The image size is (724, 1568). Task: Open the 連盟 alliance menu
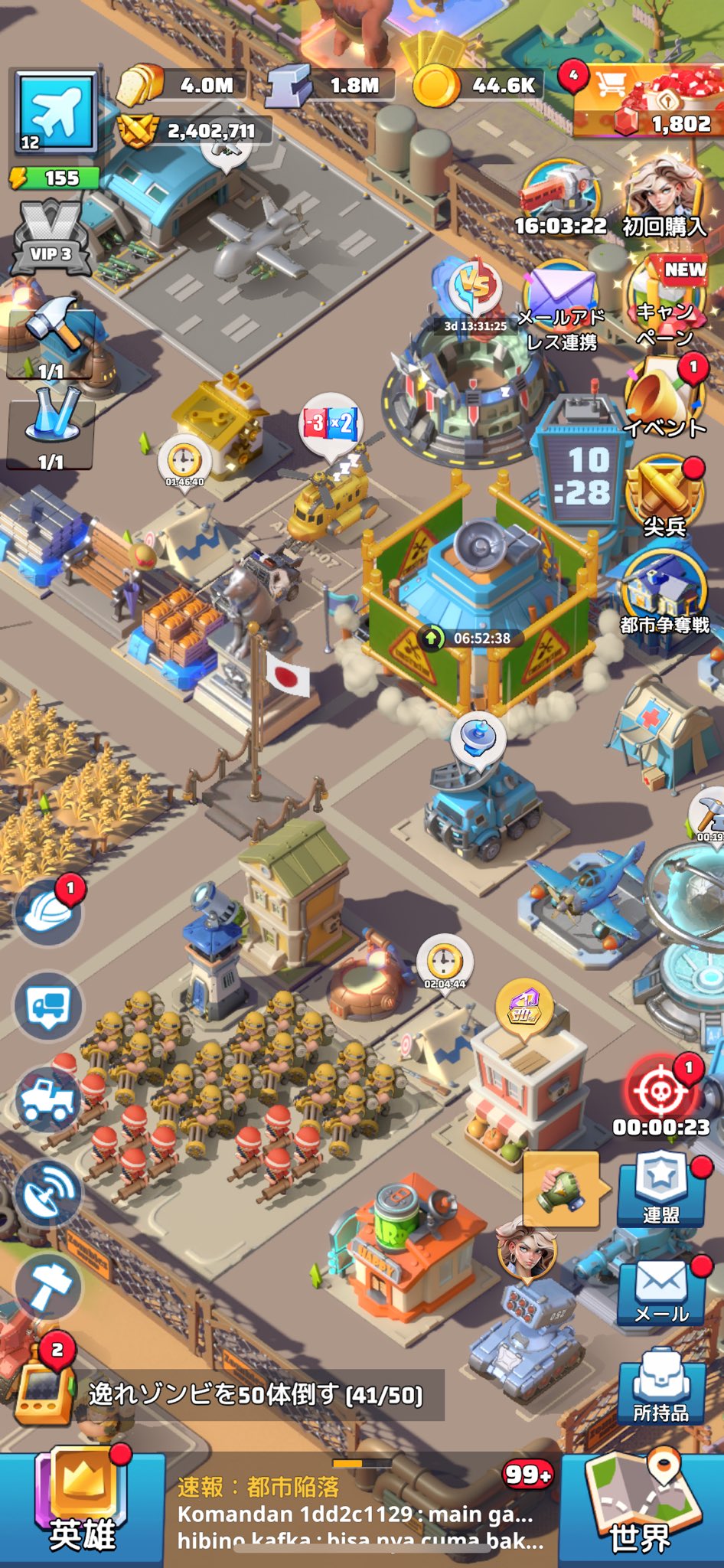coord(661,1188)
